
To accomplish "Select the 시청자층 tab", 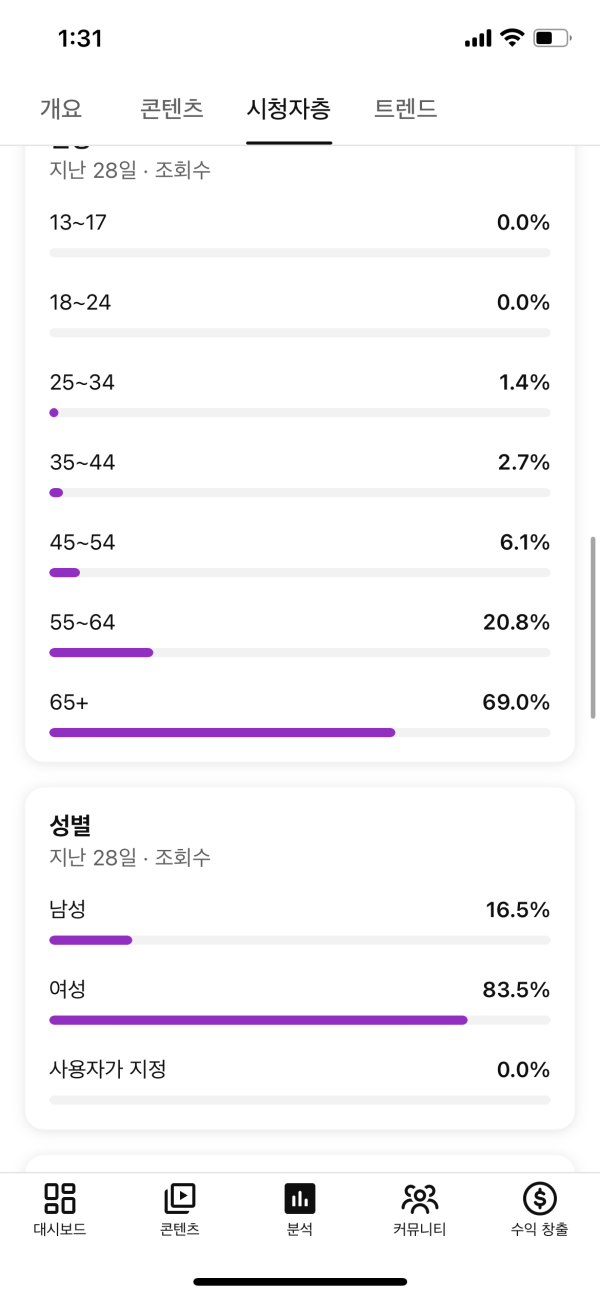I will pyautogui.click(x=289, y=108).
